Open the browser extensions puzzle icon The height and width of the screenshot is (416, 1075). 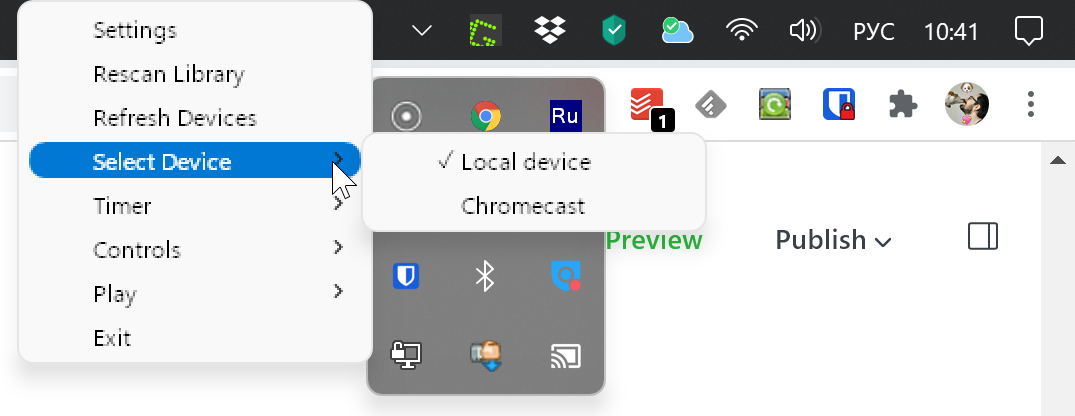coord(903,104)
